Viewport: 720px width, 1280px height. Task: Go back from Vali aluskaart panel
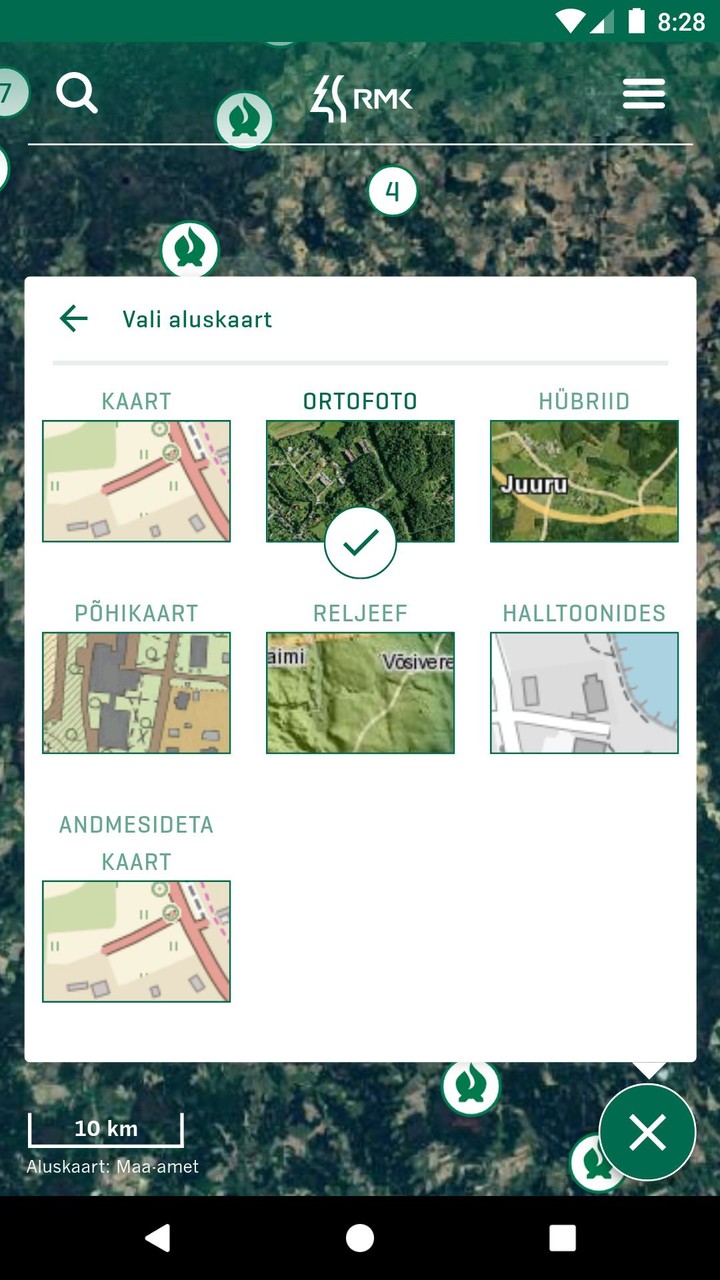(74, 319)
